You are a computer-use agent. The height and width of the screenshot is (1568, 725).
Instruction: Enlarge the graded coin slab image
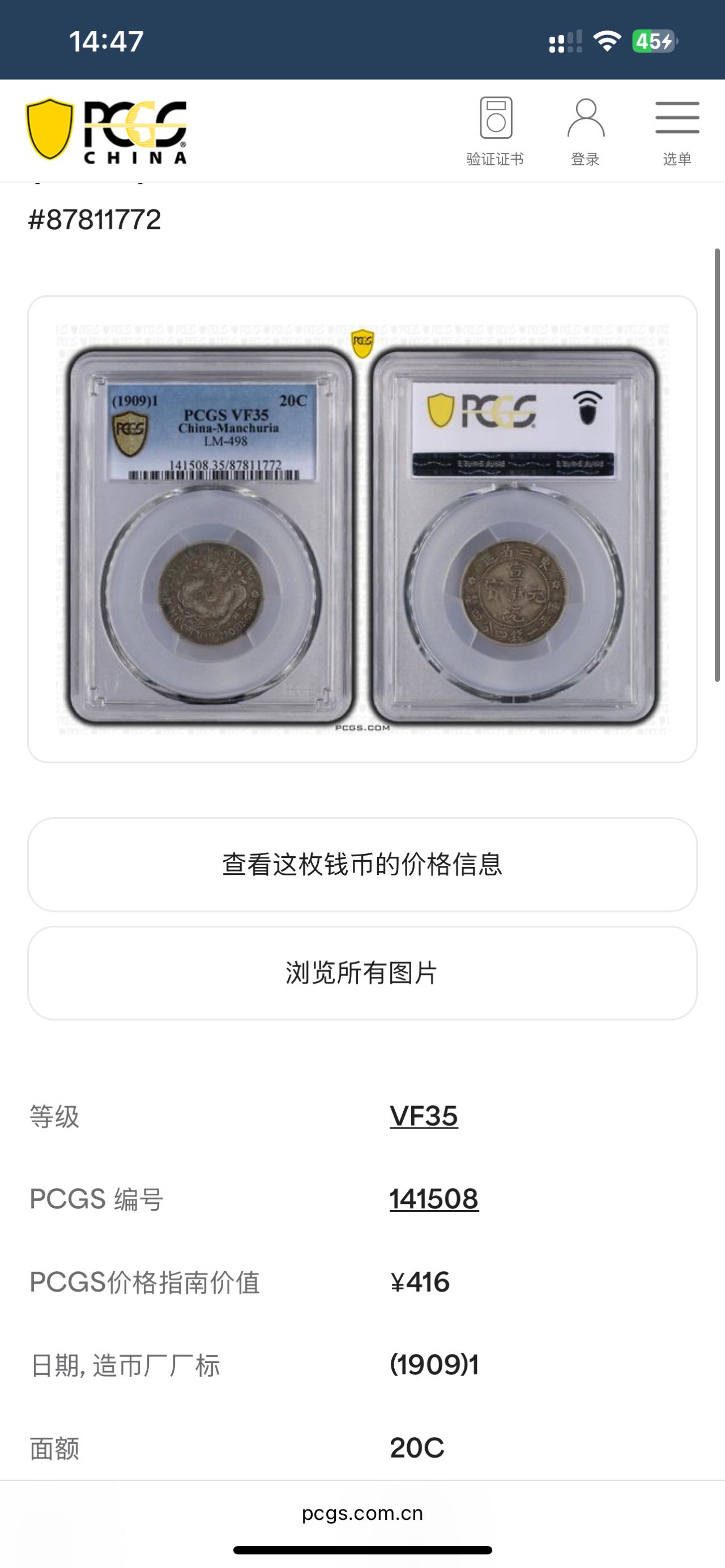(362, 528)
